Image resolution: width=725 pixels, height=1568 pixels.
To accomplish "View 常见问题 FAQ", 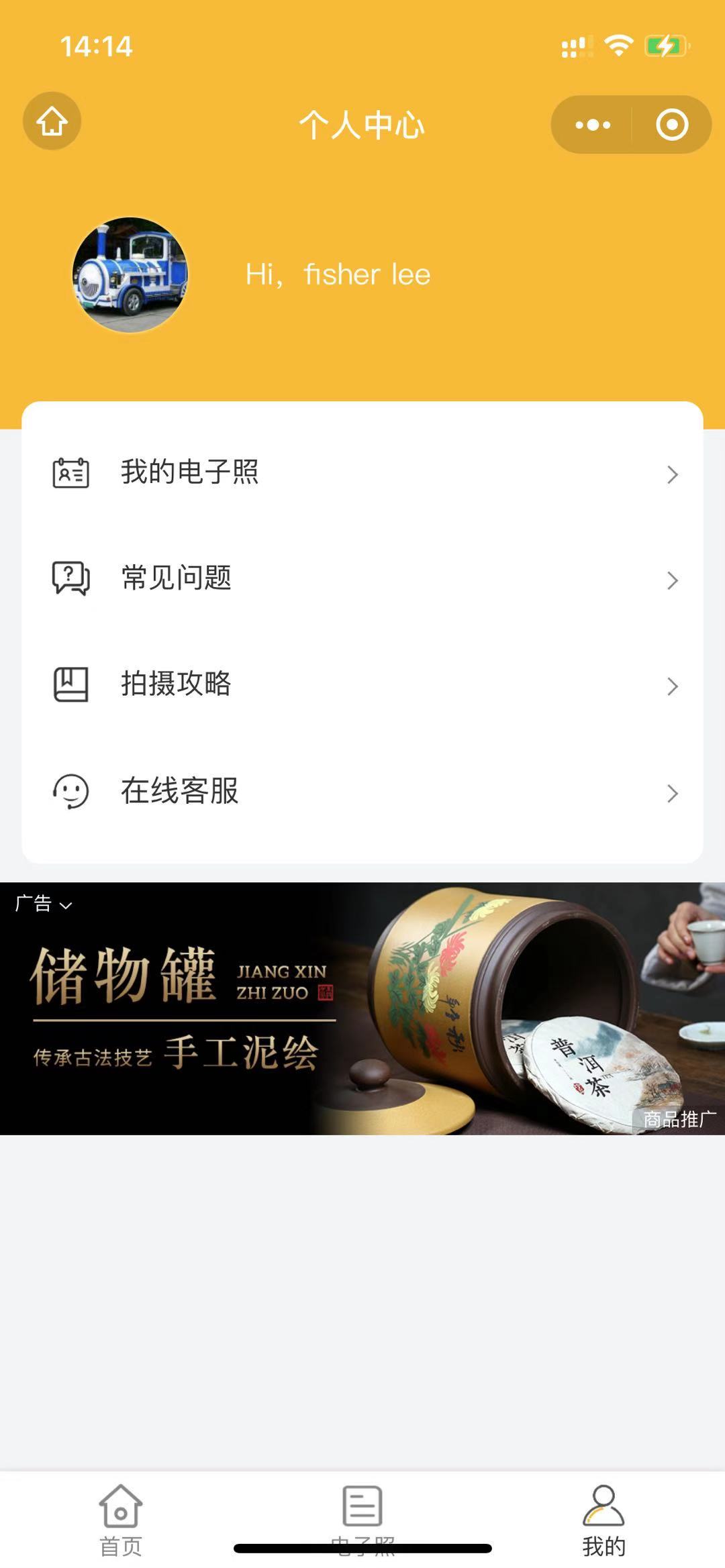I will tap(362, 579).
